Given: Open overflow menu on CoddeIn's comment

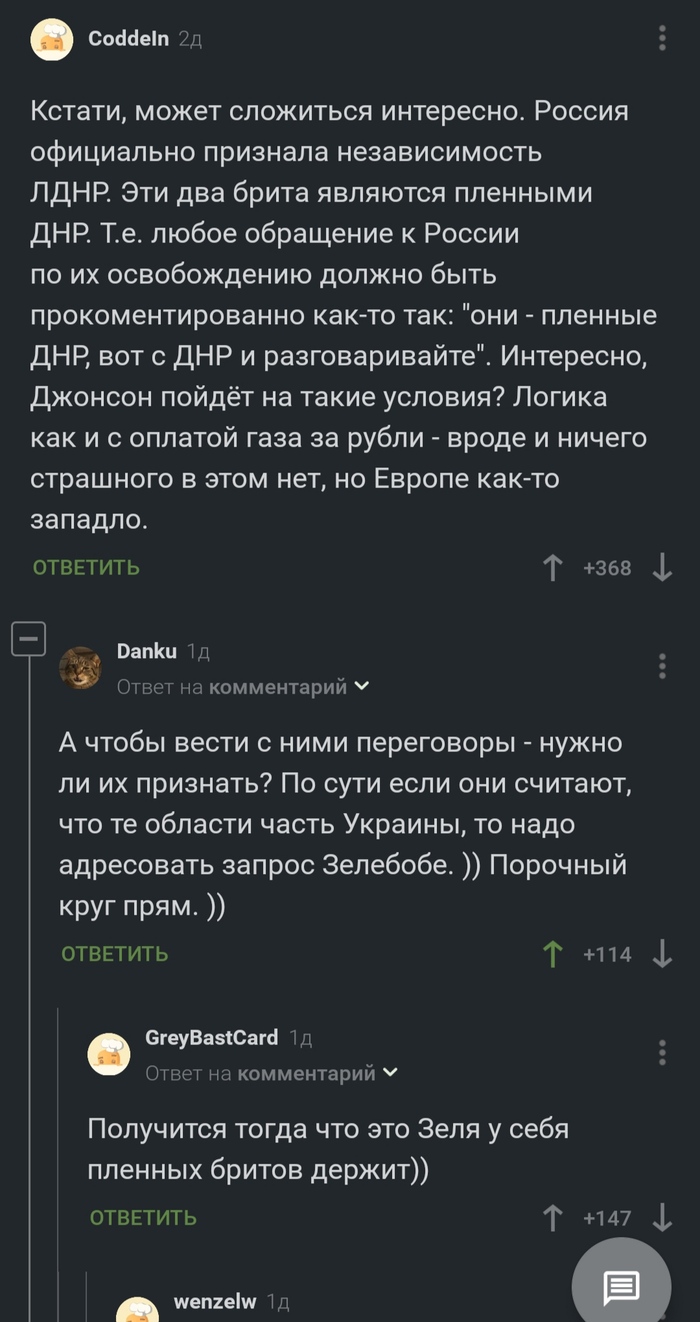Looking at the screenshot, I should click(662, 39).
